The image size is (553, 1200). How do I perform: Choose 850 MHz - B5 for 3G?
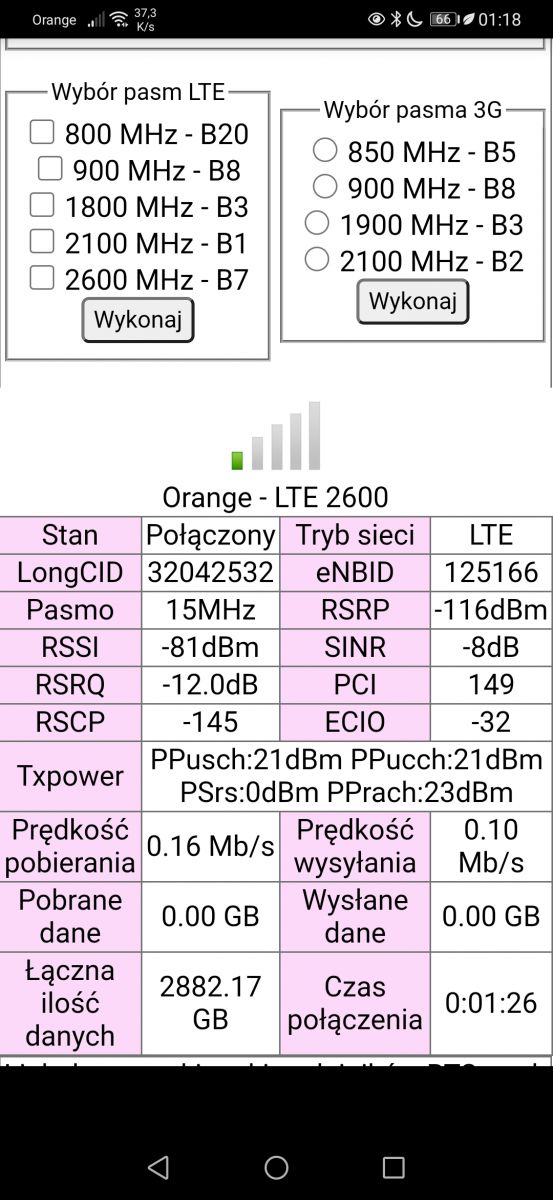tap(324, 149)
